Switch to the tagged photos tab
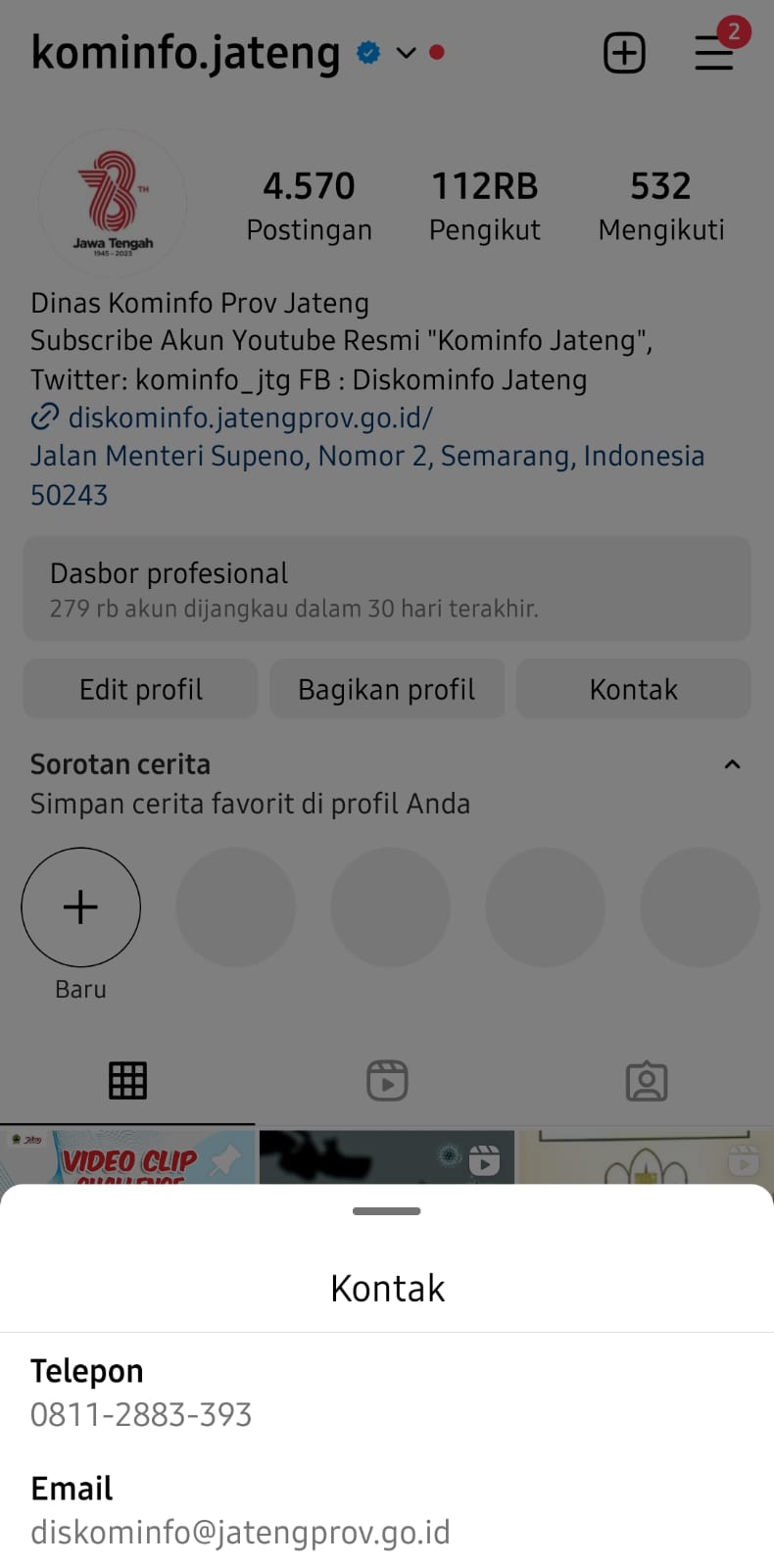 tap(646, 1081)
